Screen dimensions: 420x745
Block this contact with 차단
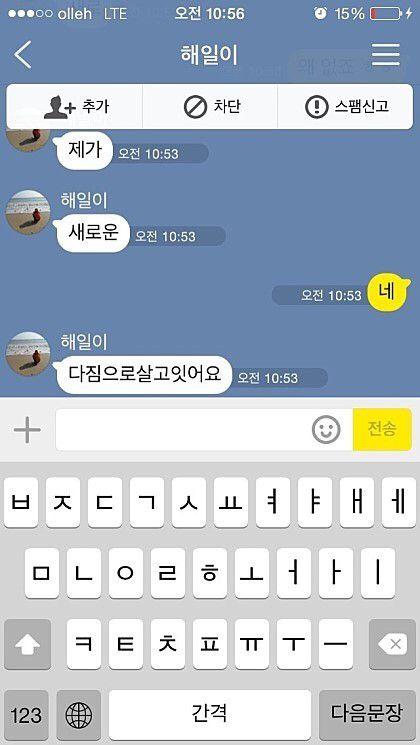pos(210,106)
